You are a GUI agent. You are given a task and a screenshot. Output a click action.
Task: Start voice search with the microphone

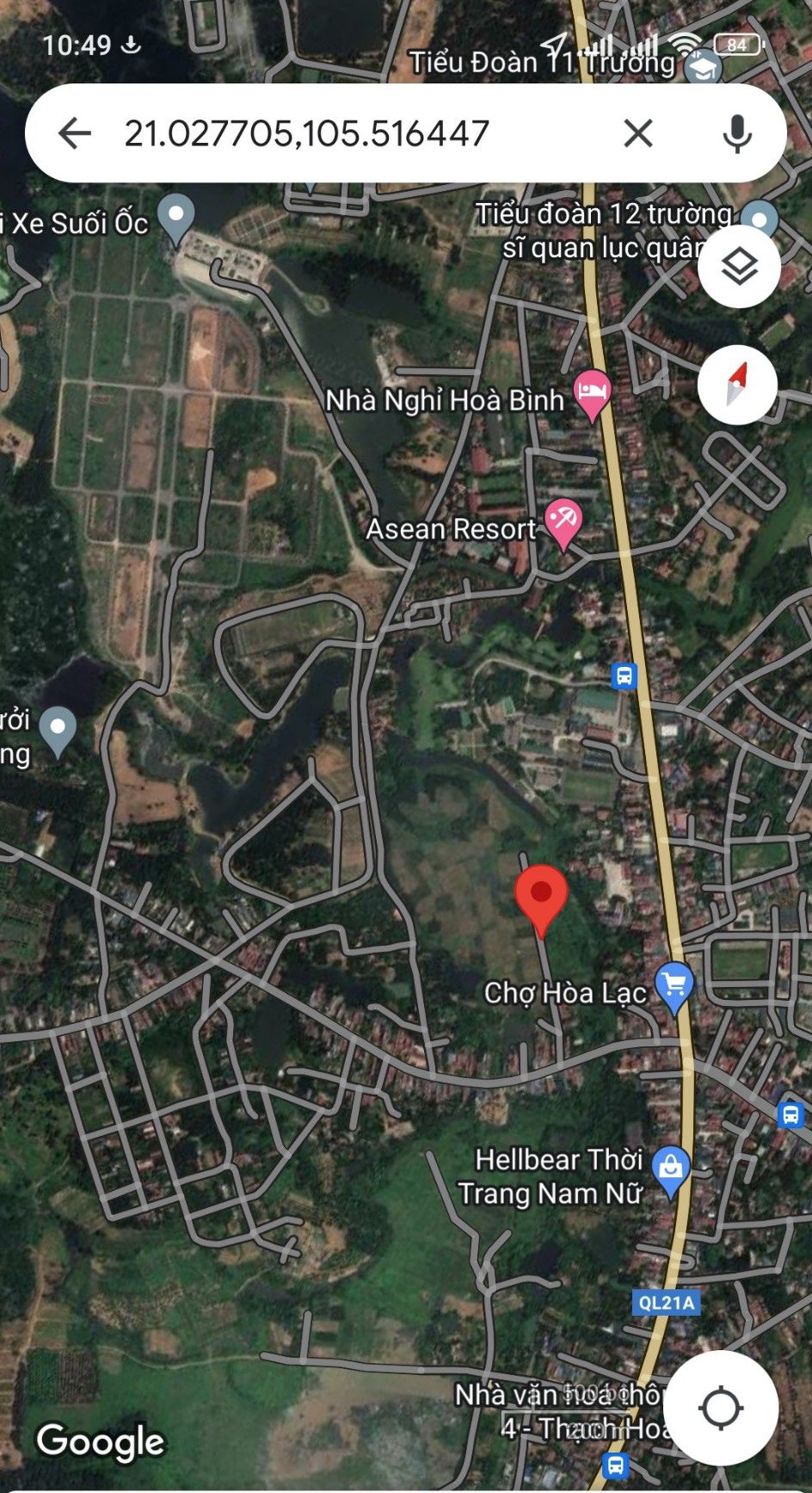[737, 133]
